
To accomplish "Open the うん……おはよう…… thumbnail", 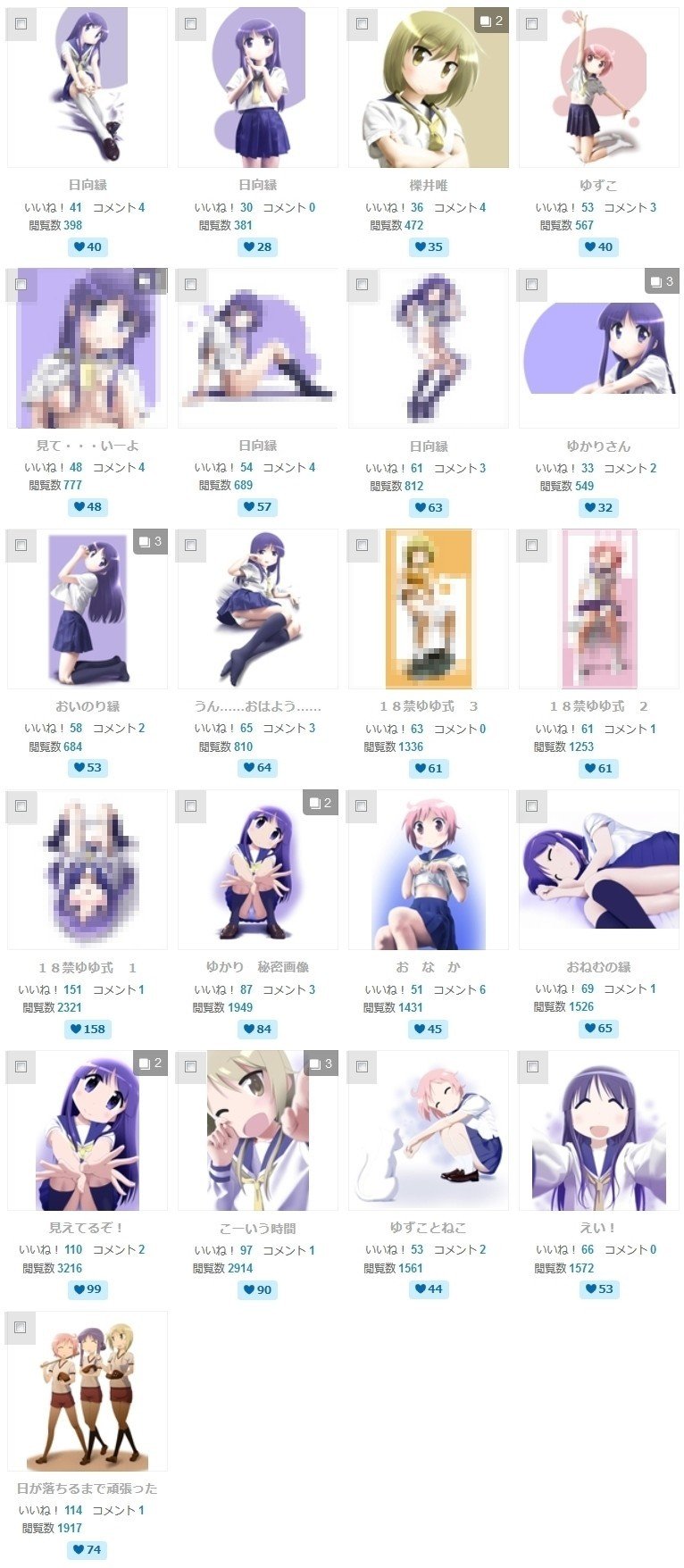I will click(x=257, y=609).
